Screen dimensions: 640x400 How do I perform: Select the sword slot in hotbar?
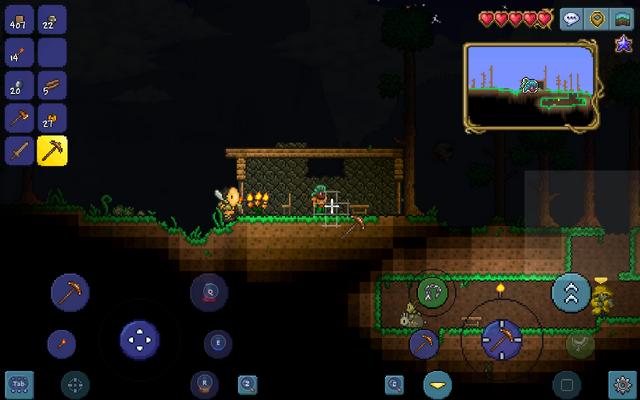(19, 150)
